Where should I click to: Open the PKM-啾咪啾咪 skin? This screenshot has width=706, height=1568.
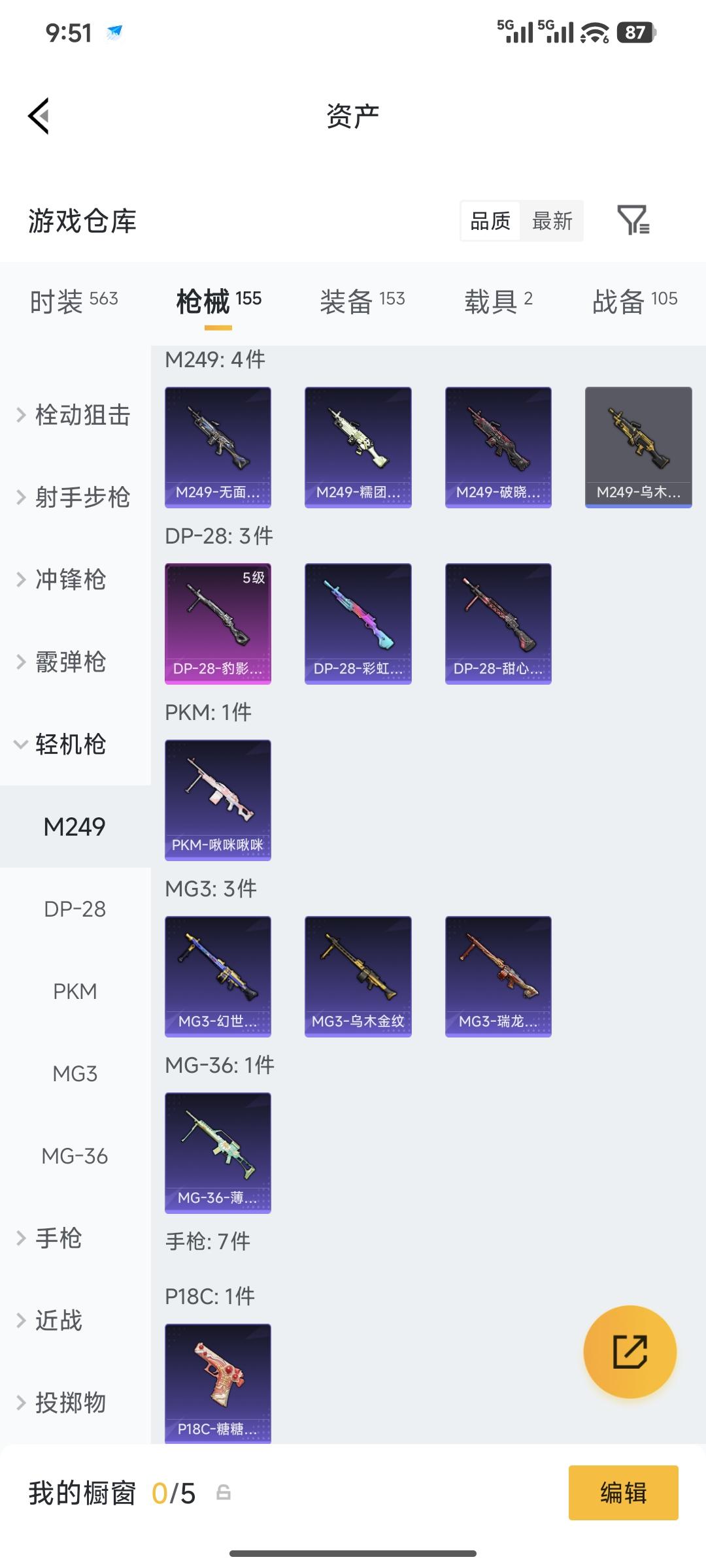point(218,800)
